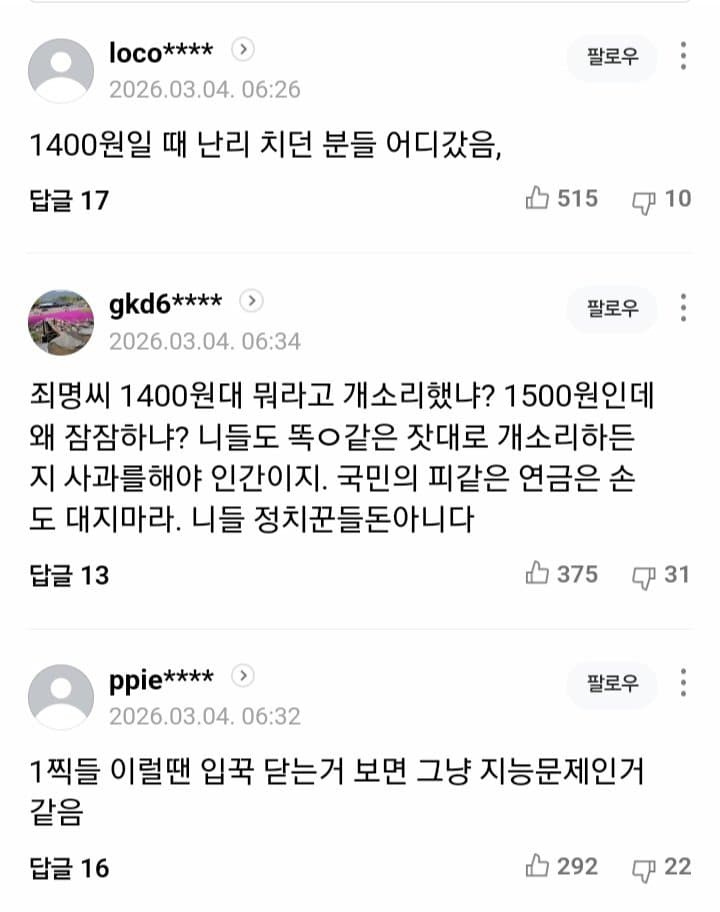Screen dimensions: 720x912
Task: Follow user loco****
Action: click(x=612, y=58)
